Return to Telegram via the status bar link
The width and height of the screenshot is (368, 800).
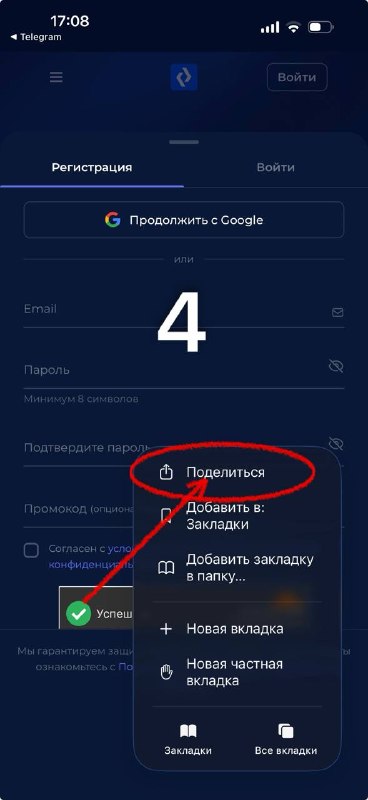pos(36,37)
